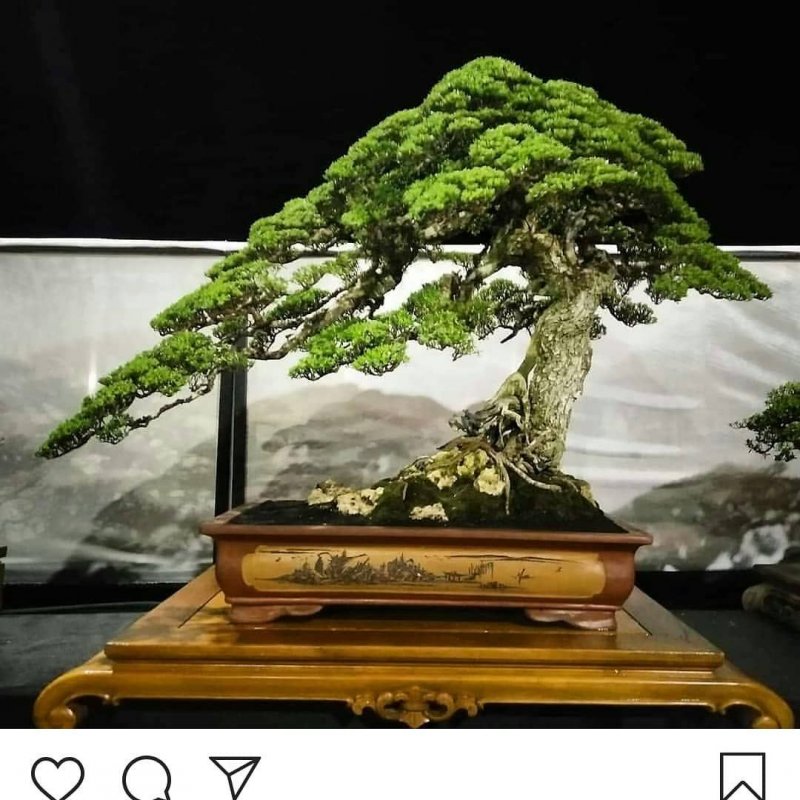
Task: Share the bonsai post via paper plane
Action: 235,777
